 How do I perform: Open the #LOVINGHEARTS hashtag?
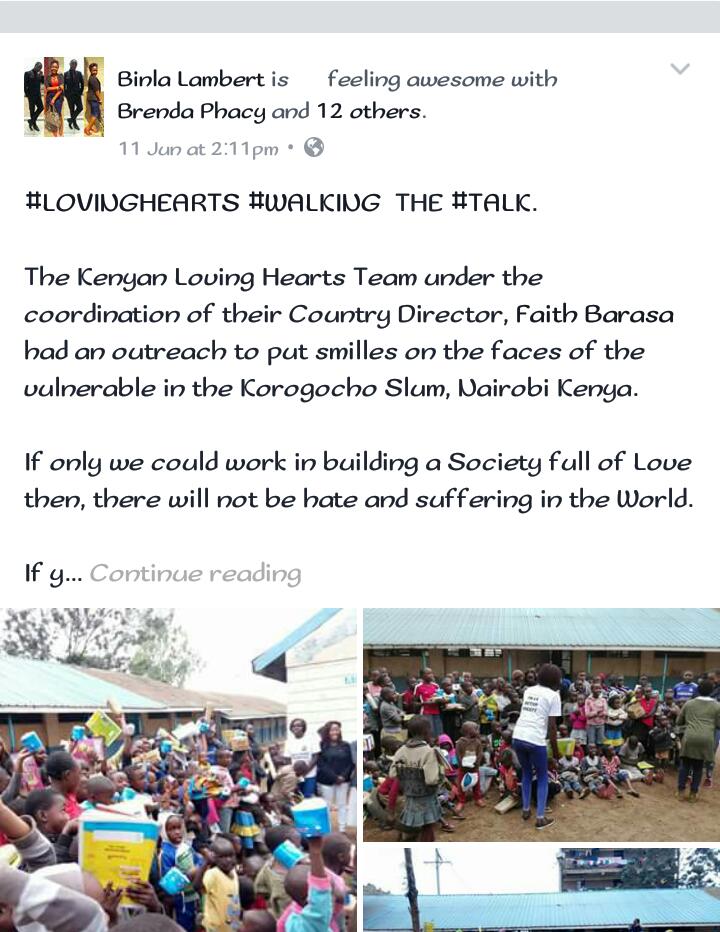pos(131,202)
